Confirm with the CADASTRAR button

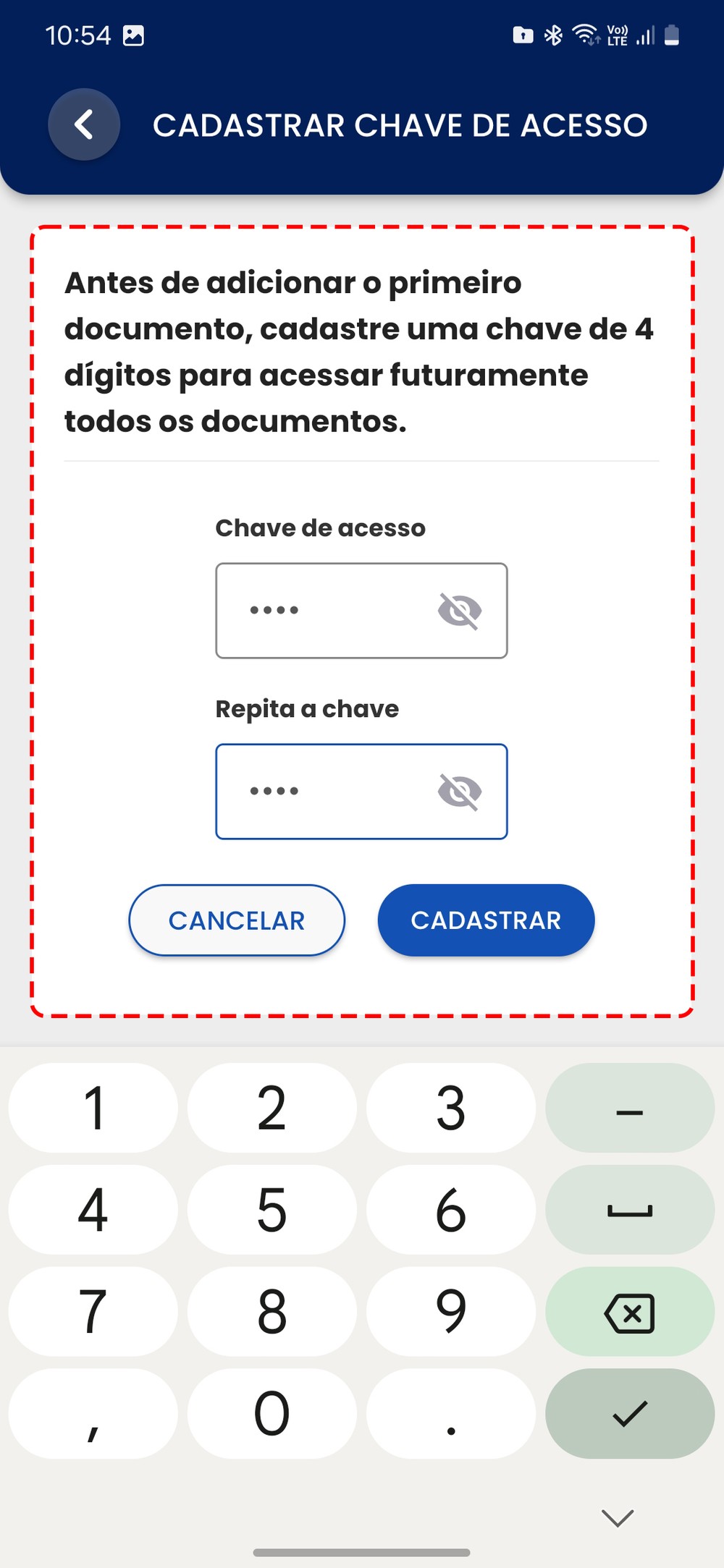tap(486, 920)
